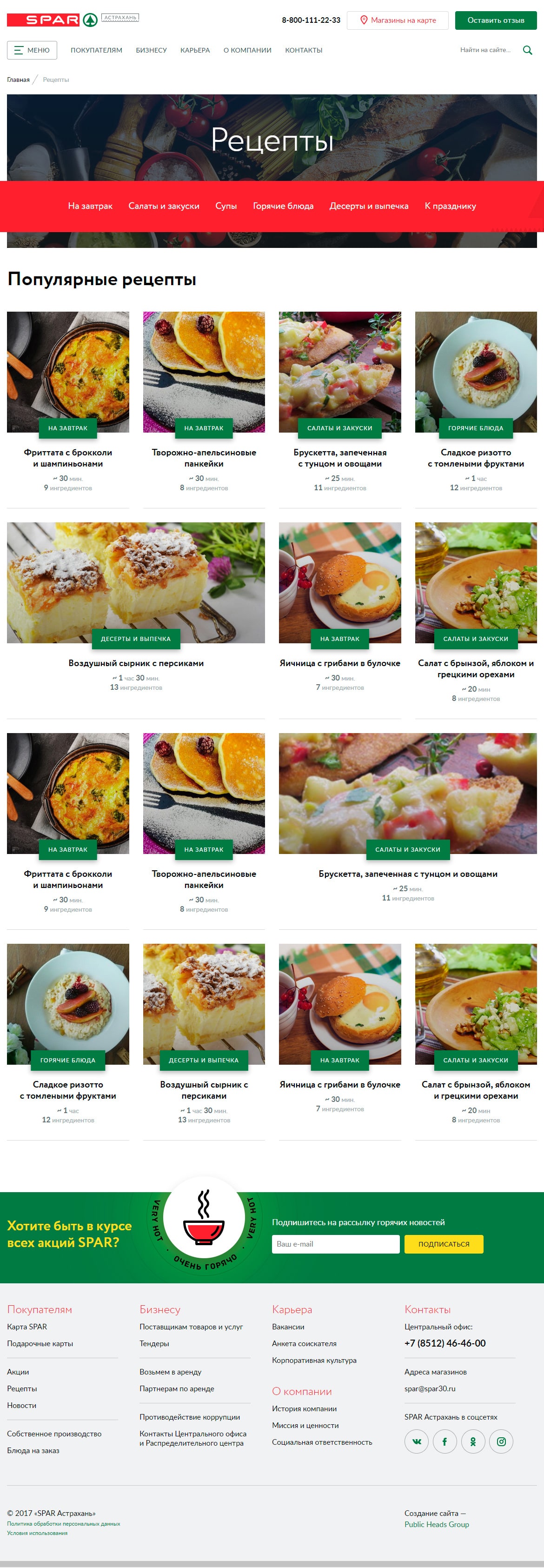The width and height of the screenshot is (544, 1568).
Task: Go to ПОКУПАТЕЛЯМ section
Action: (x=96, y=50)
